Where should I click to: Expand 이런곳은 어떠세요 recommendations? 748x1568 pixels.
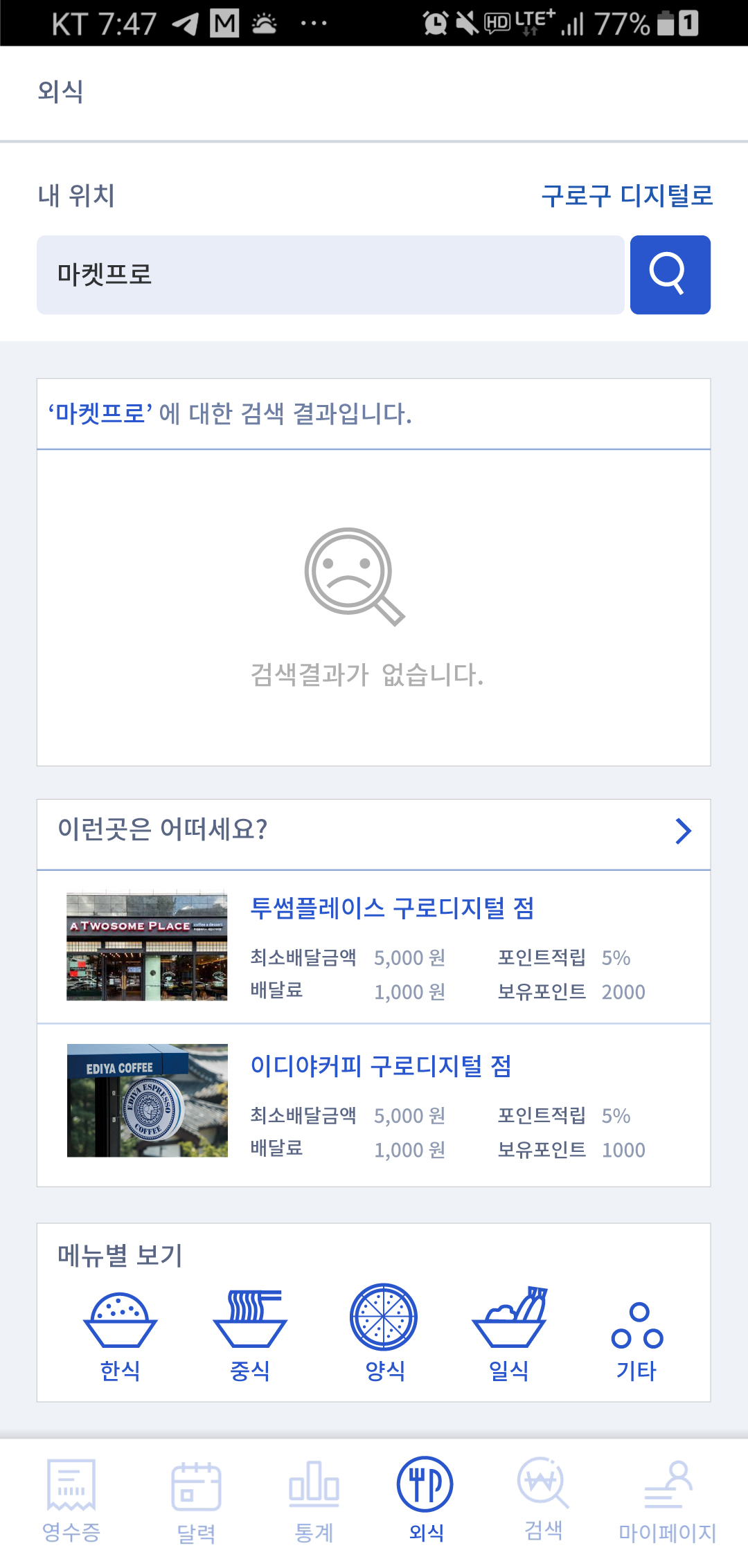683,831
